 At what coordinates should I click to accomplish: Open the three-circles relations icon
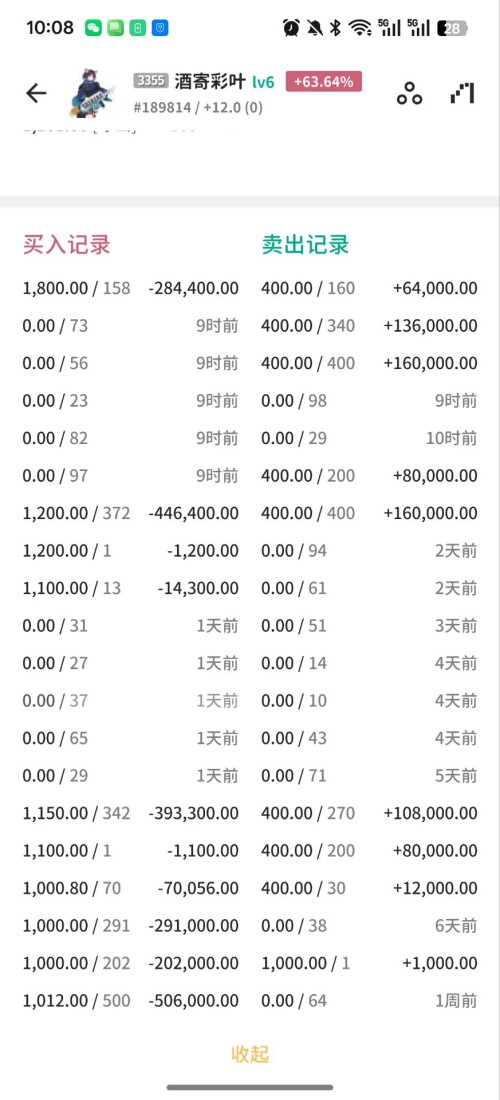pos(410,93)
